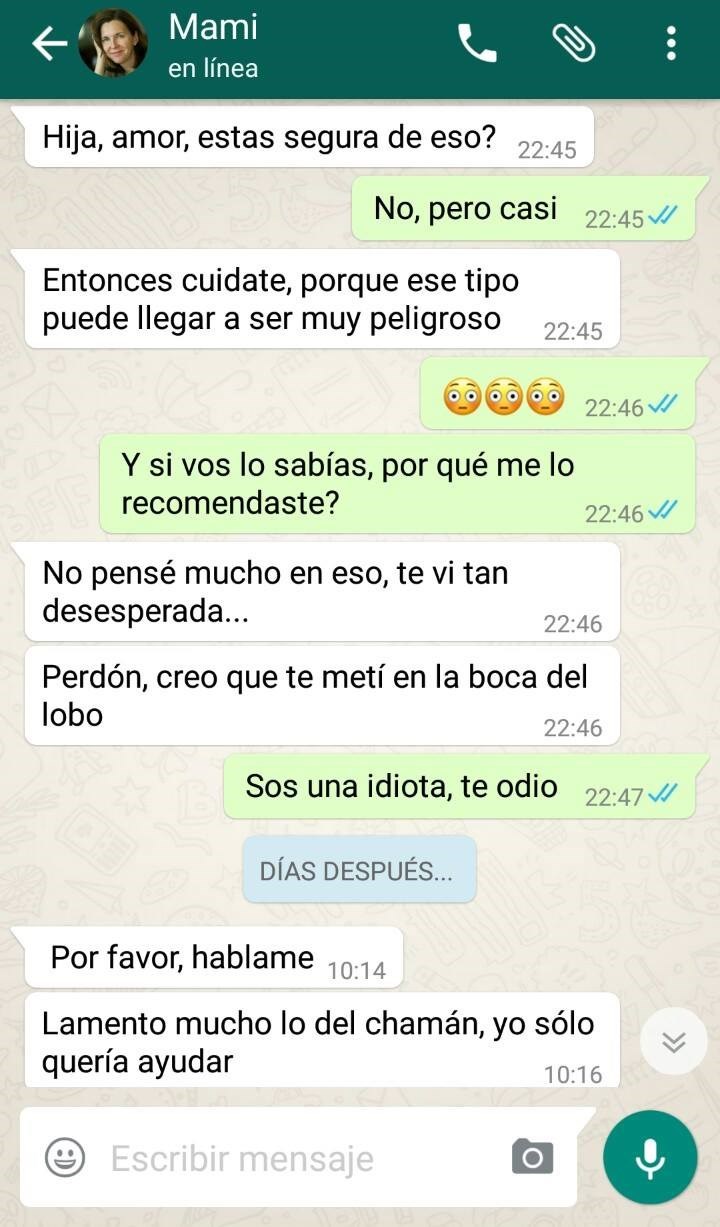Viewport: 720px width, 1227px height.
Task: Open the attachment paperclip menu
Action: pos(574,44)
